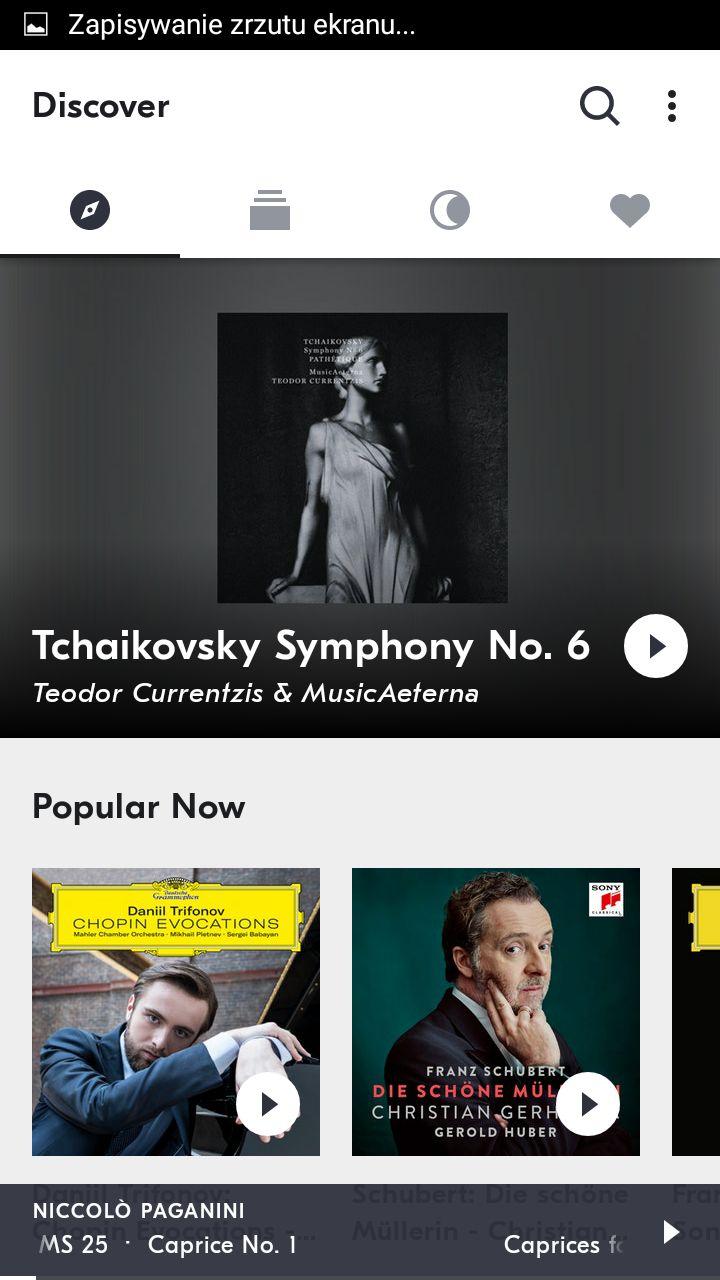The width and height of the screenshot is (720, 1280).
Task: Open the Chopin Evocations album card
Action: [150, 990]
